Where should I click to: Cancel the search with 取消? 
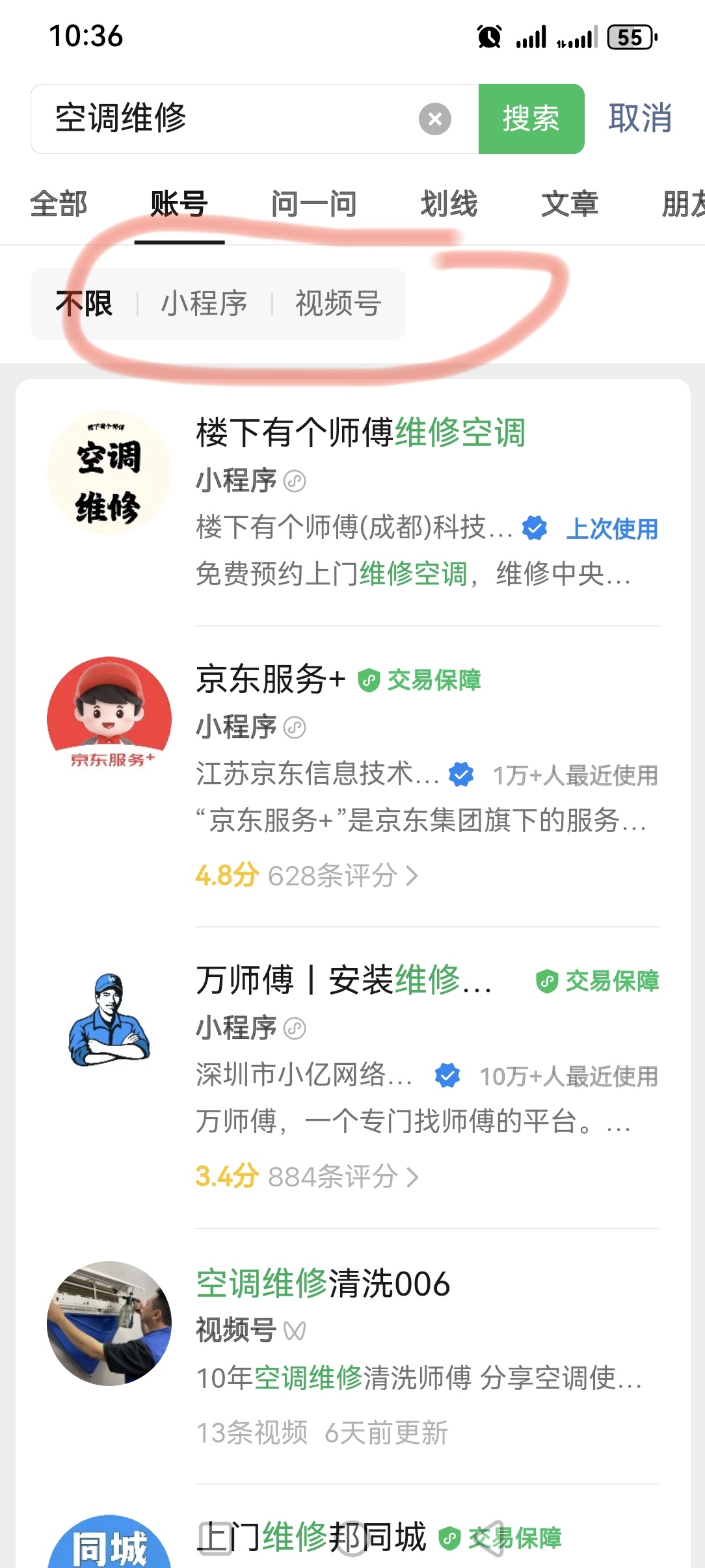[x=640, y=119]
